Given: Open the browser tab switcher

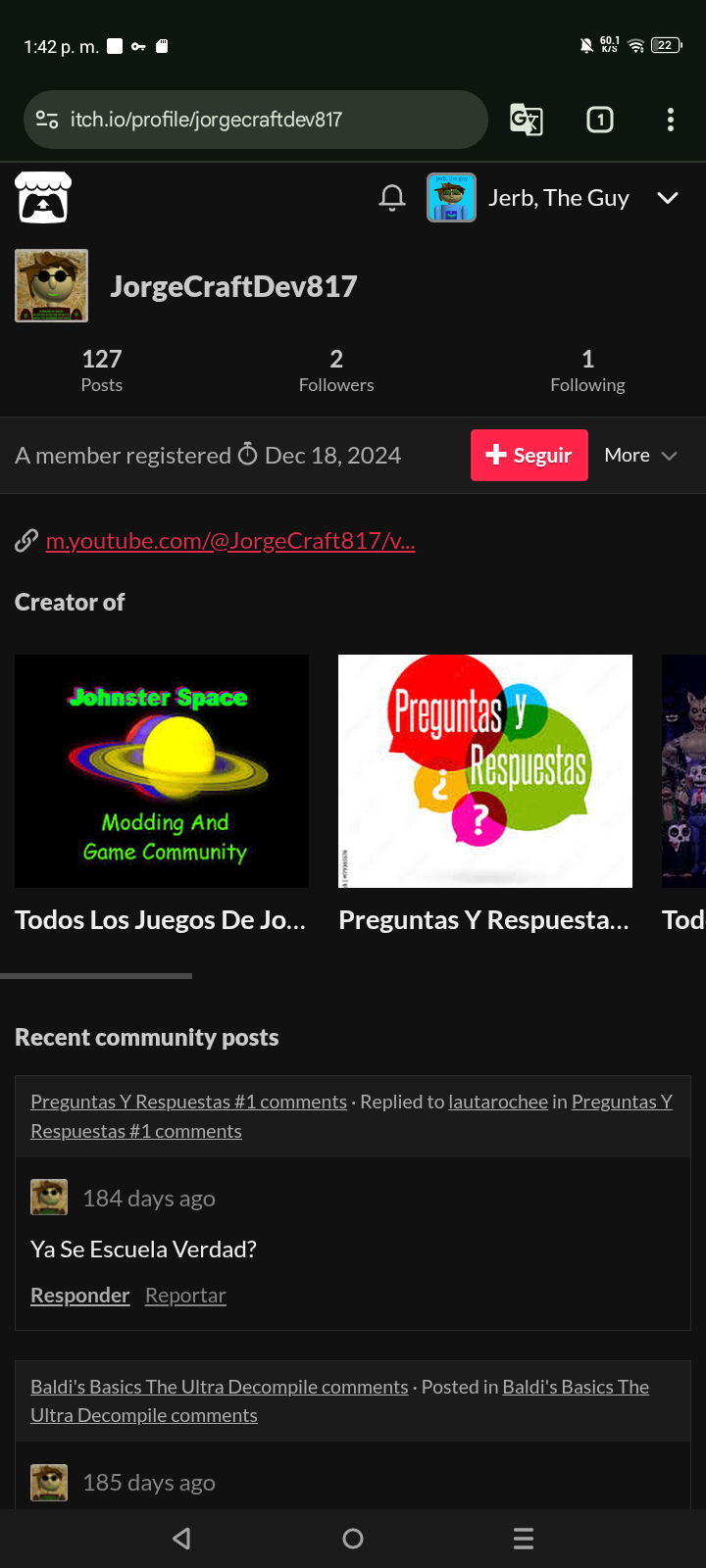Looking at the screenshot, I should [x=600, y=120].
